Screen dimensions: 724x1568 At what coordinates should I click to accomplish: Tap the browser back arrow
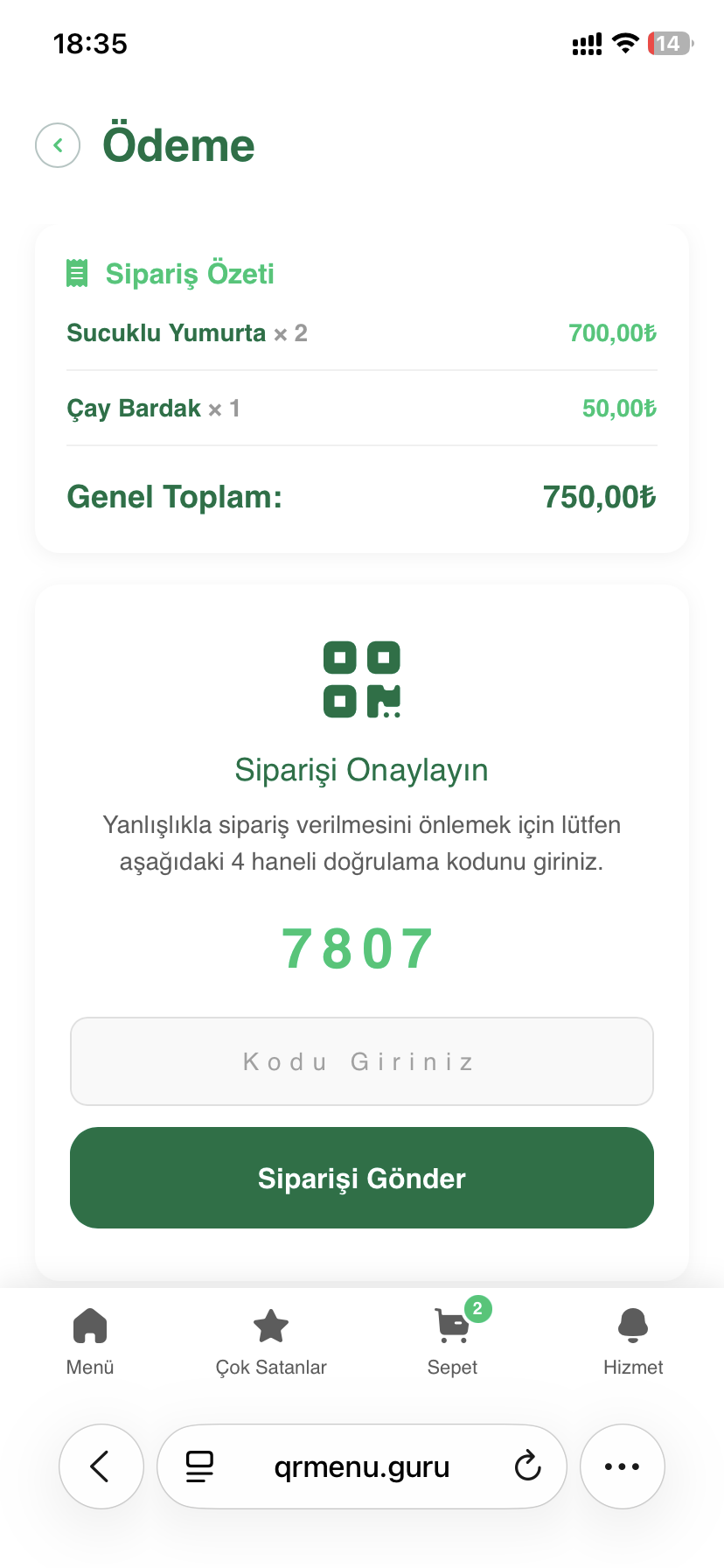pyautogui.click(x=101, y=1466)
